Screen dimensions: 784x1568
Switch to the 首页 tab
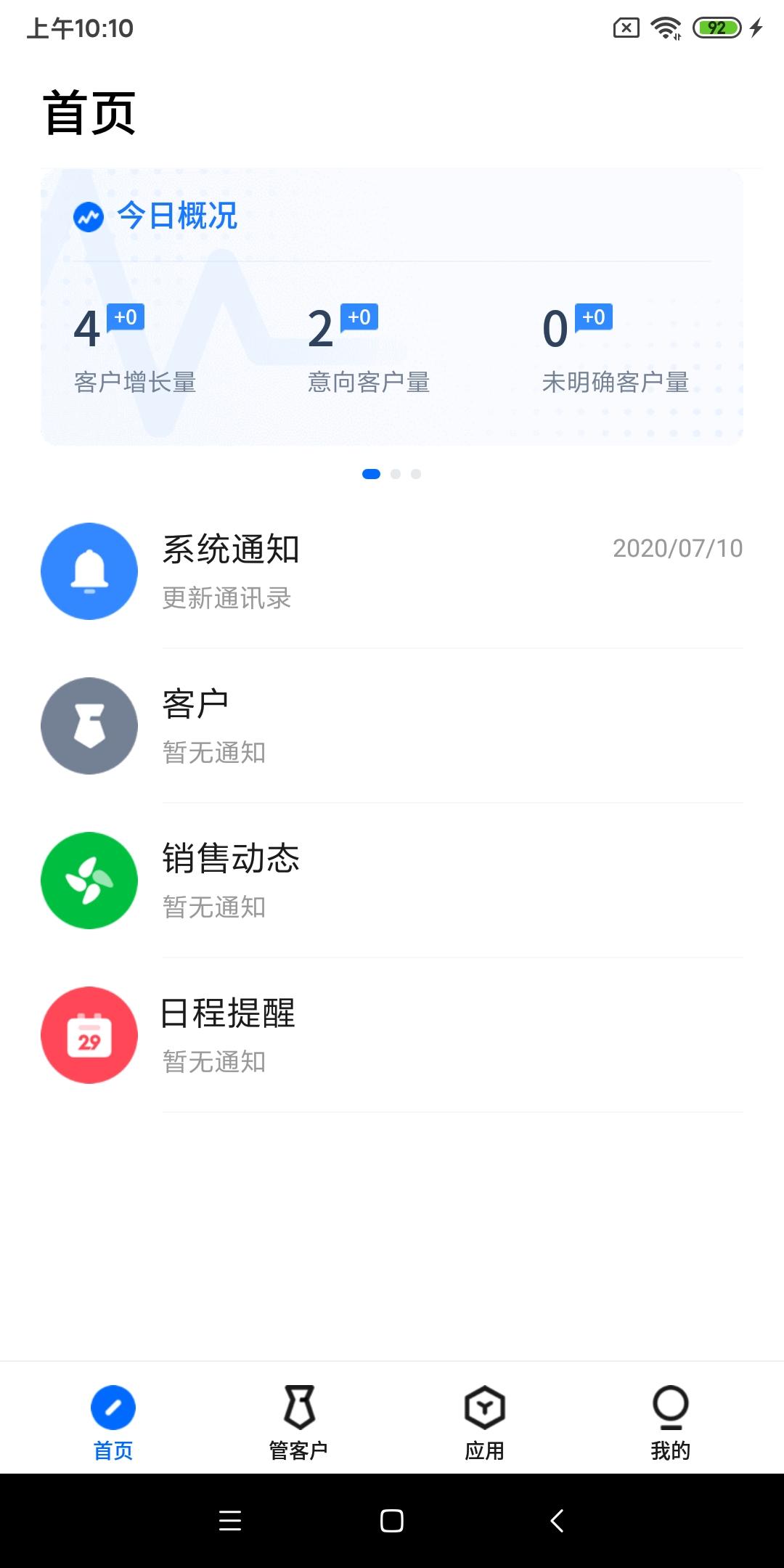113,1423
